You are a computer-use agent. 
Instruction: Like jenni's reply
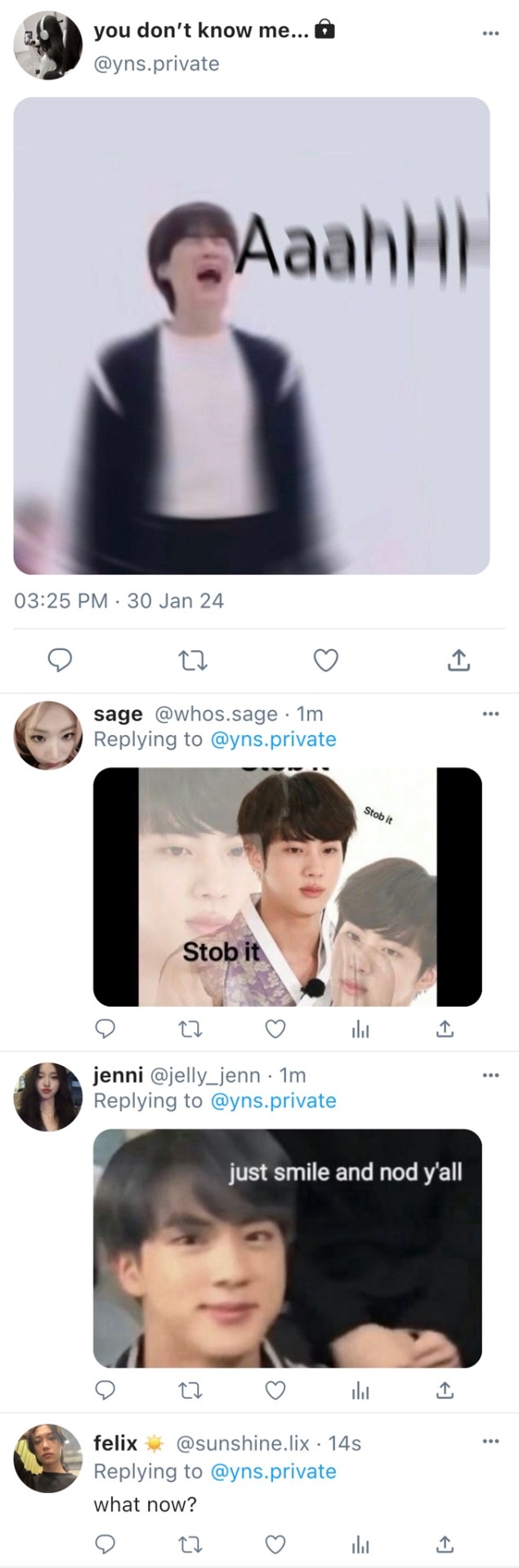pos(275,1390)
